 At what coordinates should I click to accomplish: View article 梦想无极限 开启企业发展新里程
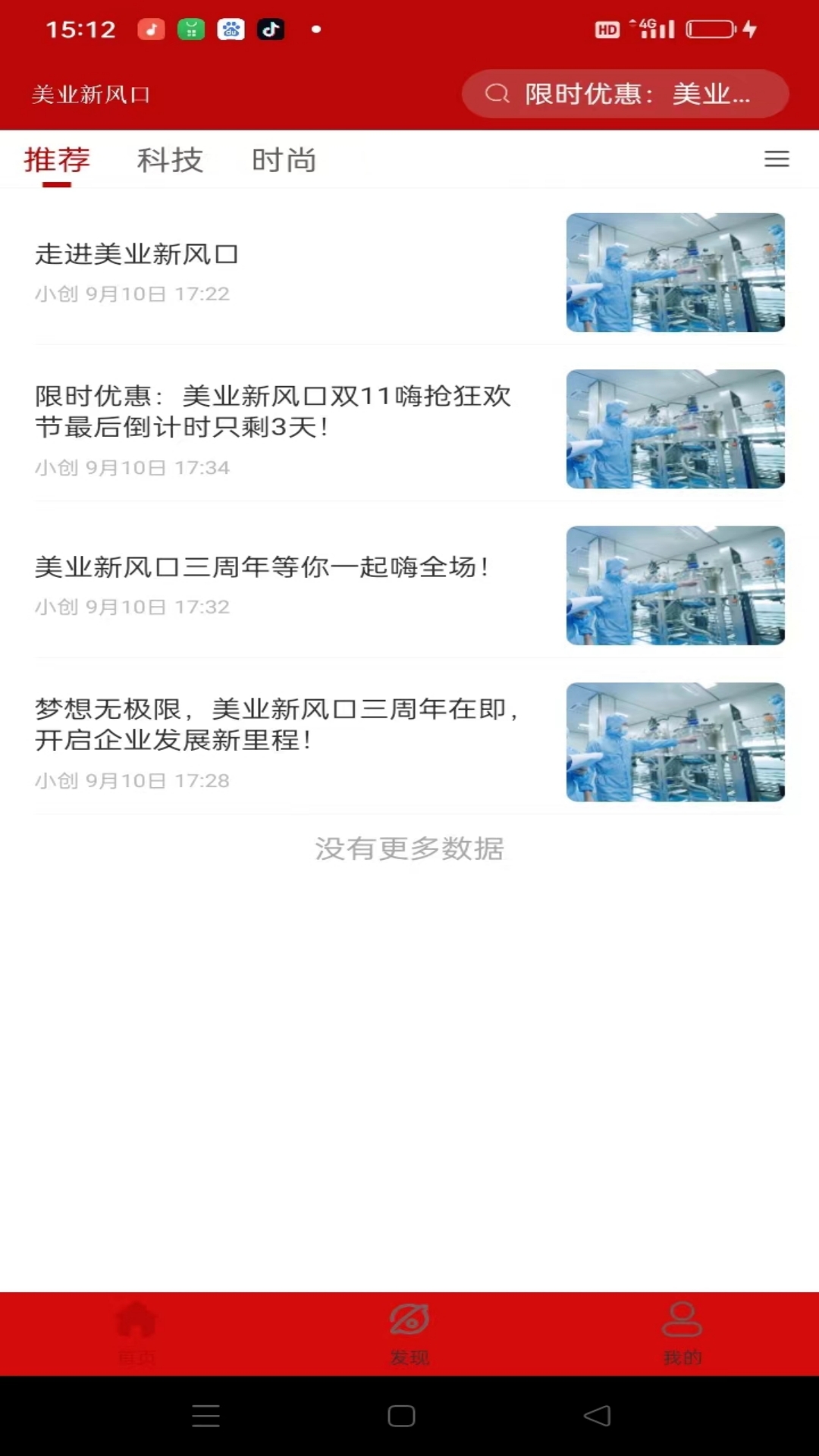(277, 725)
